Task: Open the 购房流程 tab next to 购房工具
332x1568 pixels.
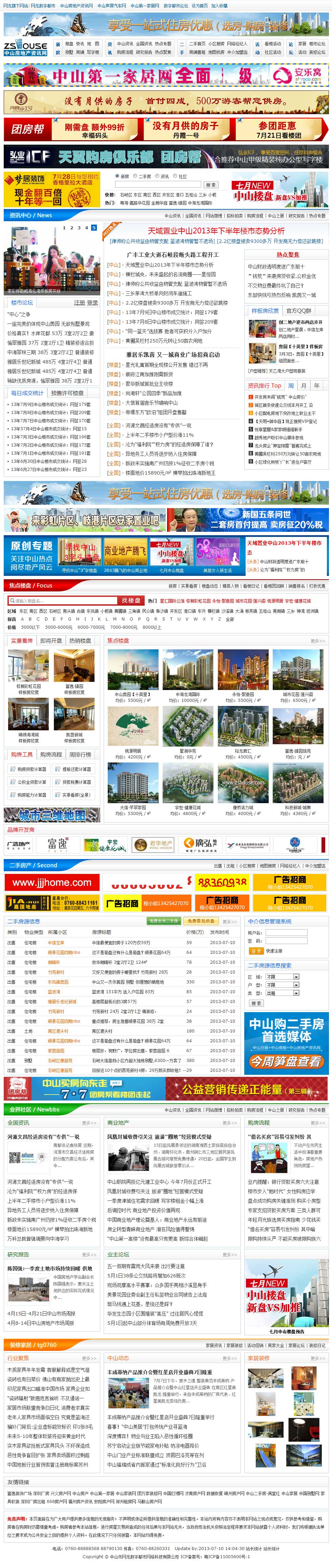Action: [x=51, y=755]
